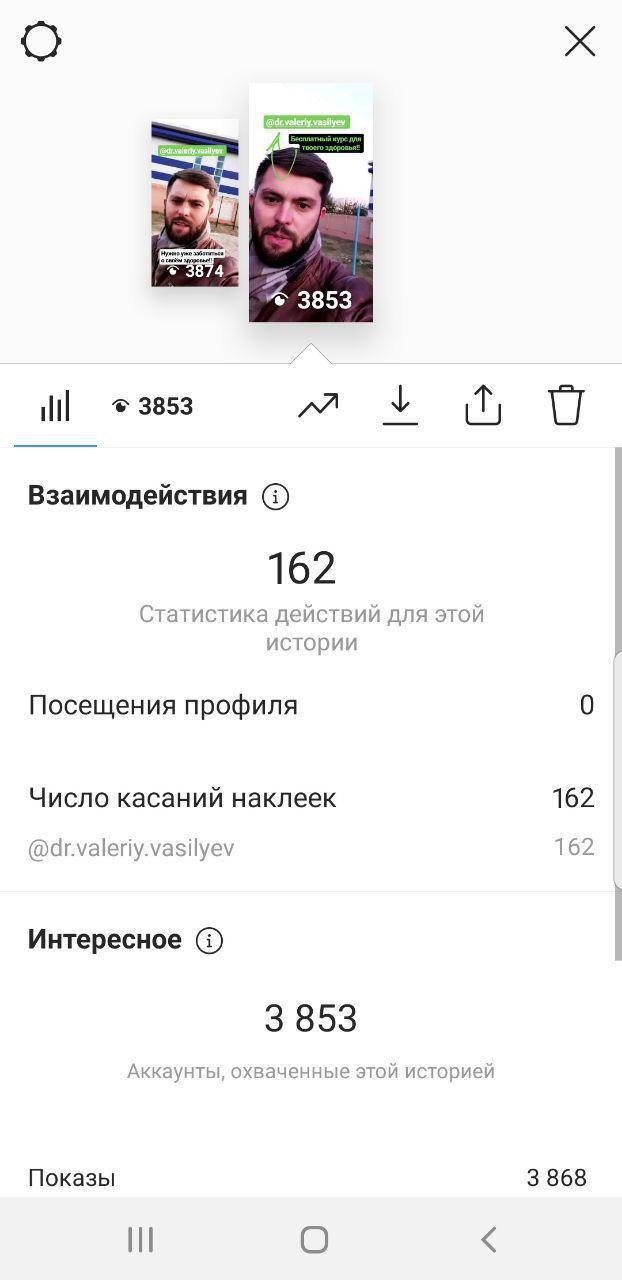The width and height of the screenshot is (622, 1280).
Task: Open recent apps from the navigation bar
Action: tap(140, 1240)
